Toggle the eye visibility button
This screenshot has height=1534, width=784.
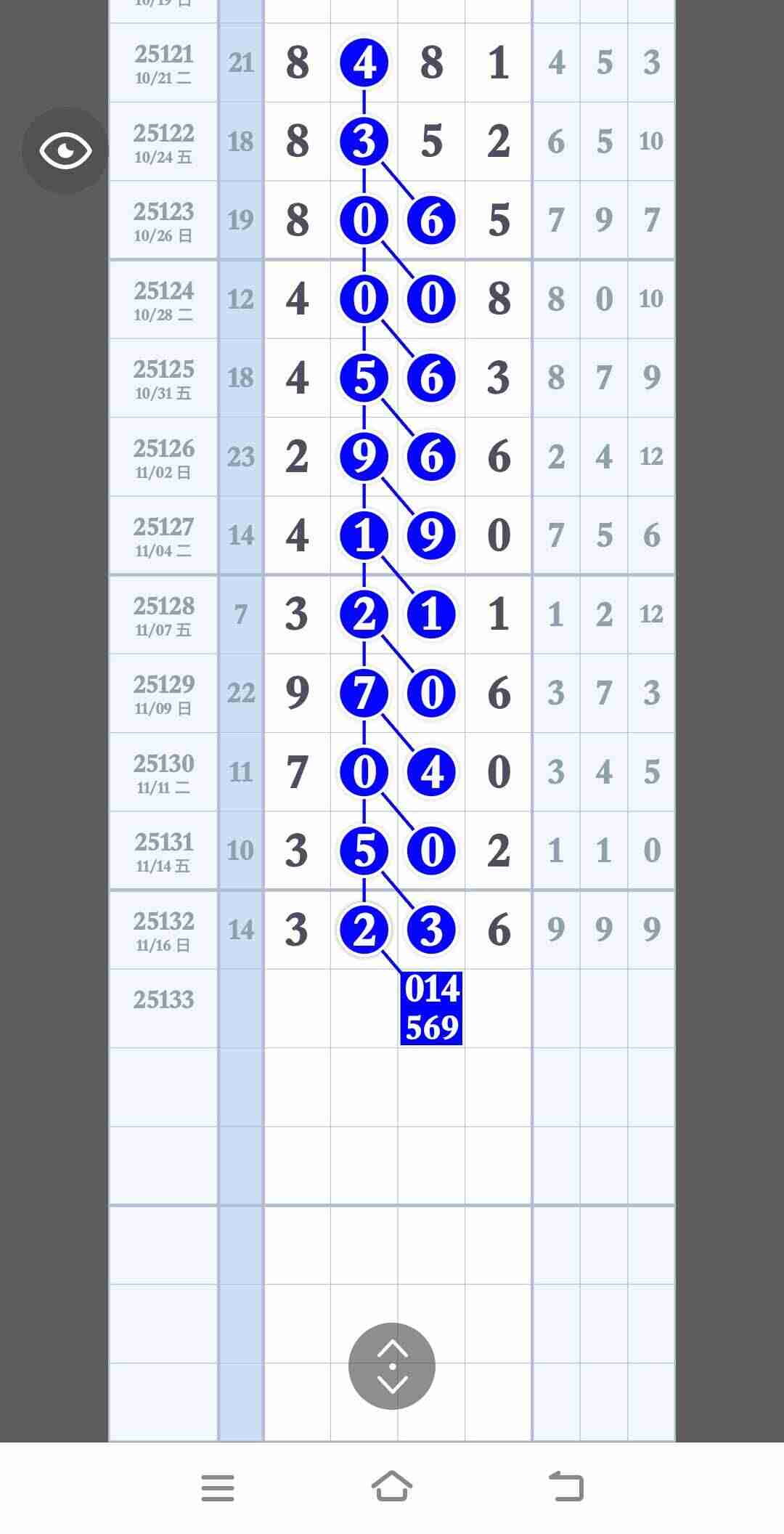click(x=65, y=150)
